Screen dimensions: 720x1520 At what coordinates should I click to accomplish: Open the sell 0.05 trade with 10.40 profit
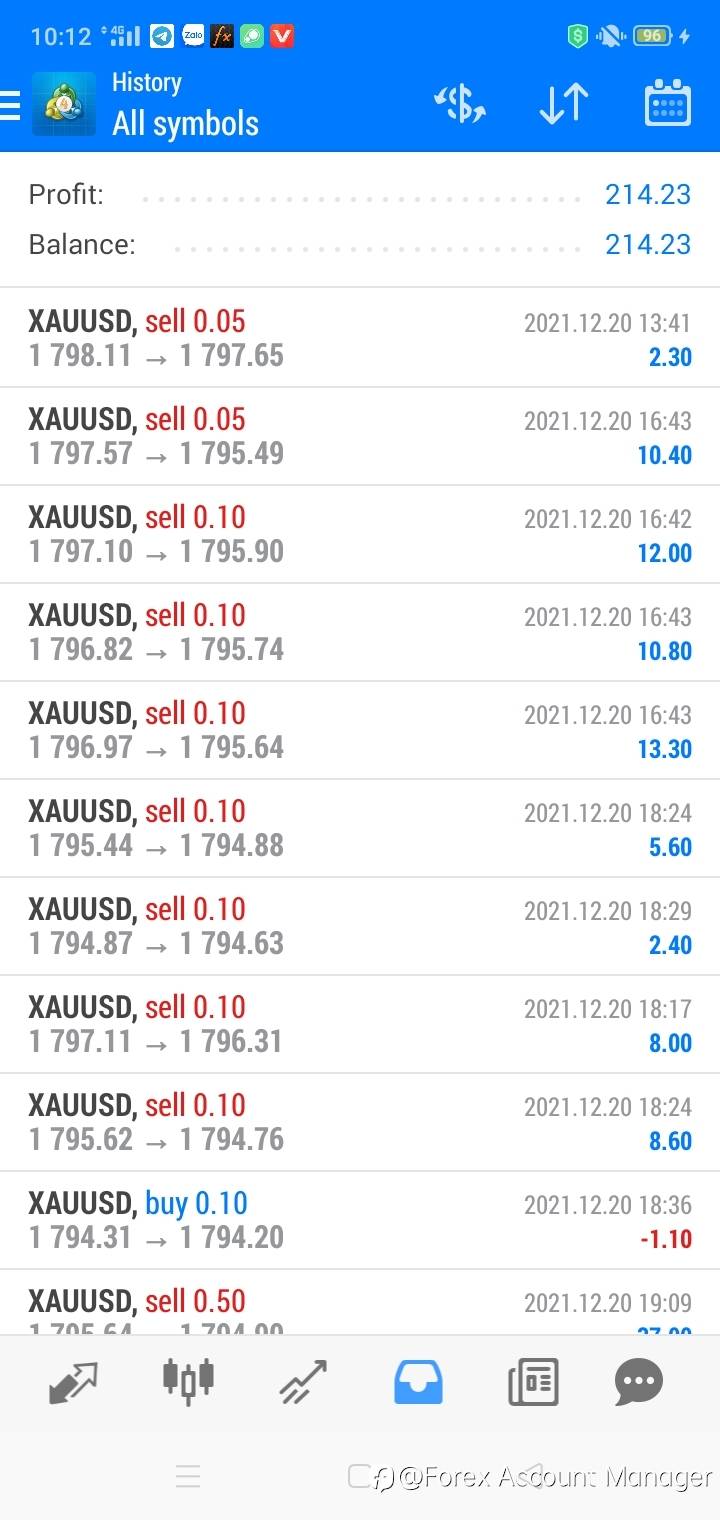360,436
